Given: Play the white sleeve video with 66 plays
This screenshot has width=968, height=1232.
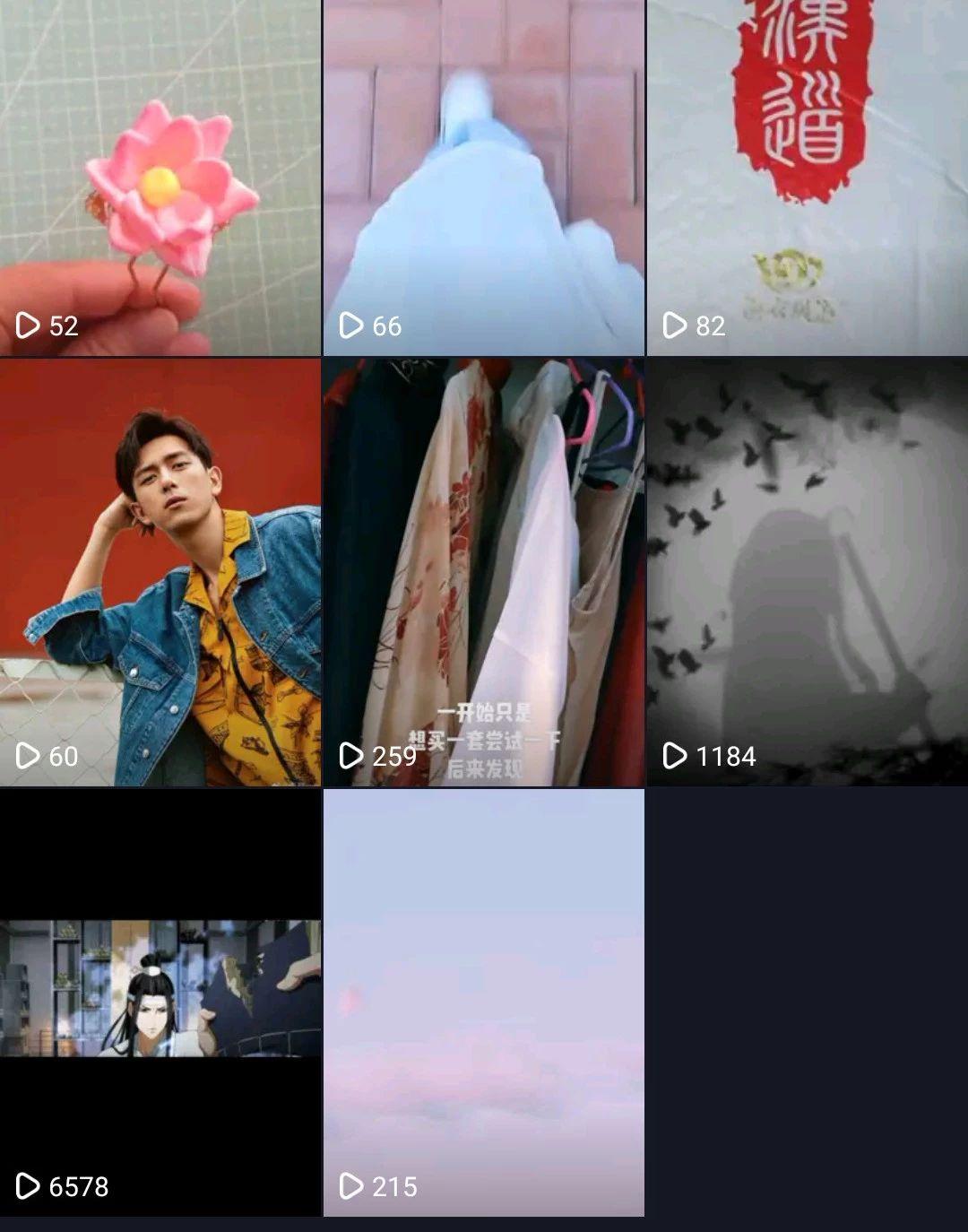Looking at the screenshot, I should click(483, 178).
